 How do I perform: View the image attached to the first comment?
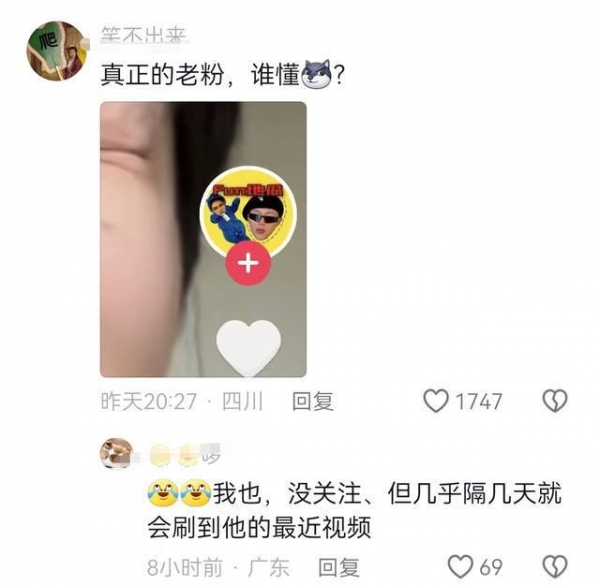click(x=203, y=239)
